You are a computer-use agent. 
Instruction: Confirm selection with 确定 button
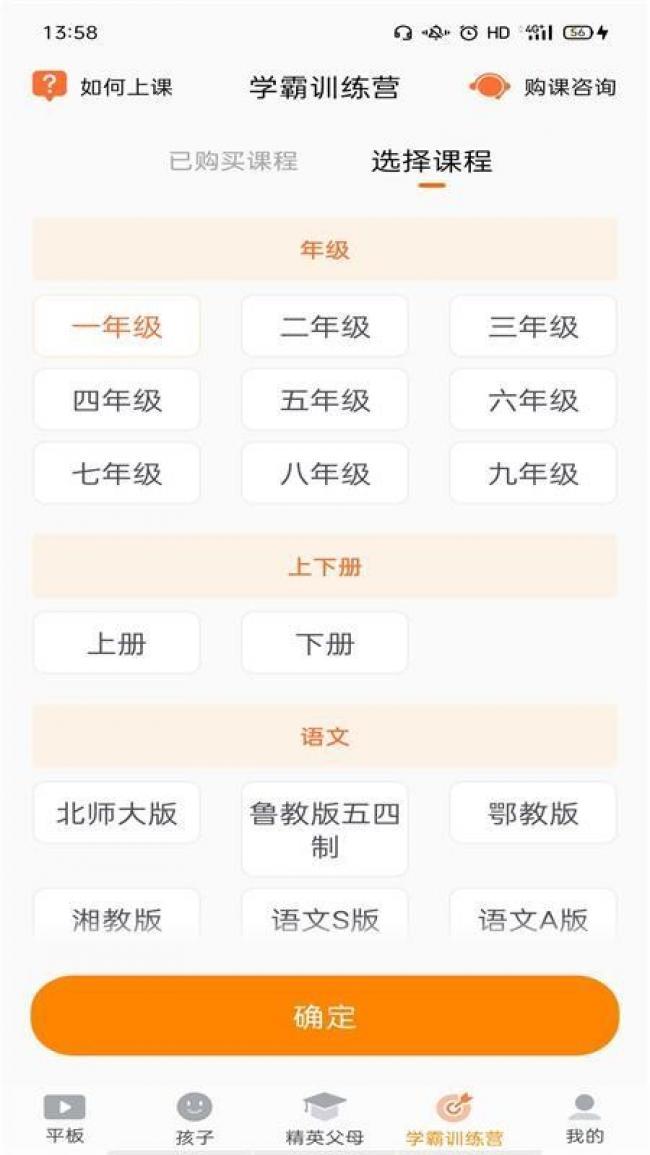coord(325,1016)
